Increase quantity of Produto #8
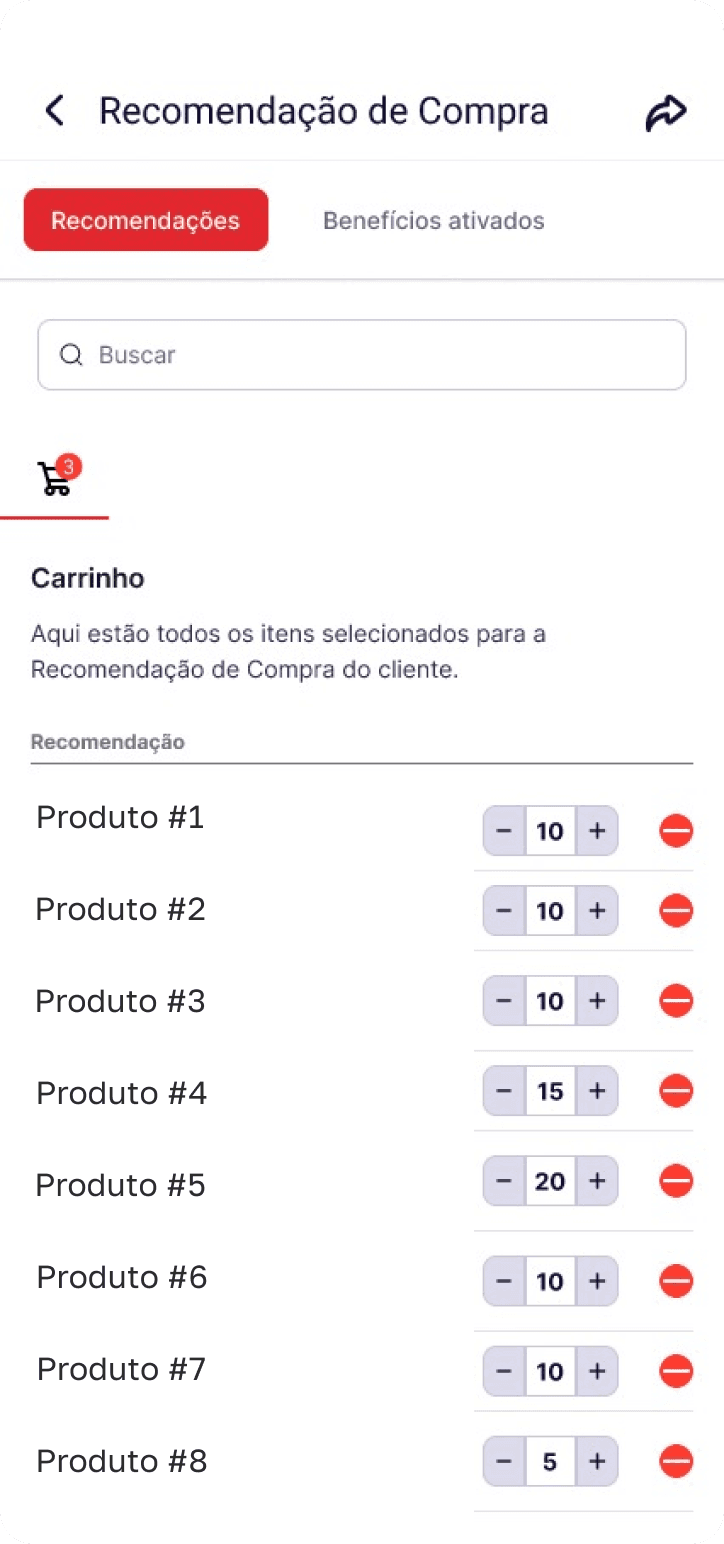Image resolution: width=724 pixels, height=1544 pixels. point(597,1461)
